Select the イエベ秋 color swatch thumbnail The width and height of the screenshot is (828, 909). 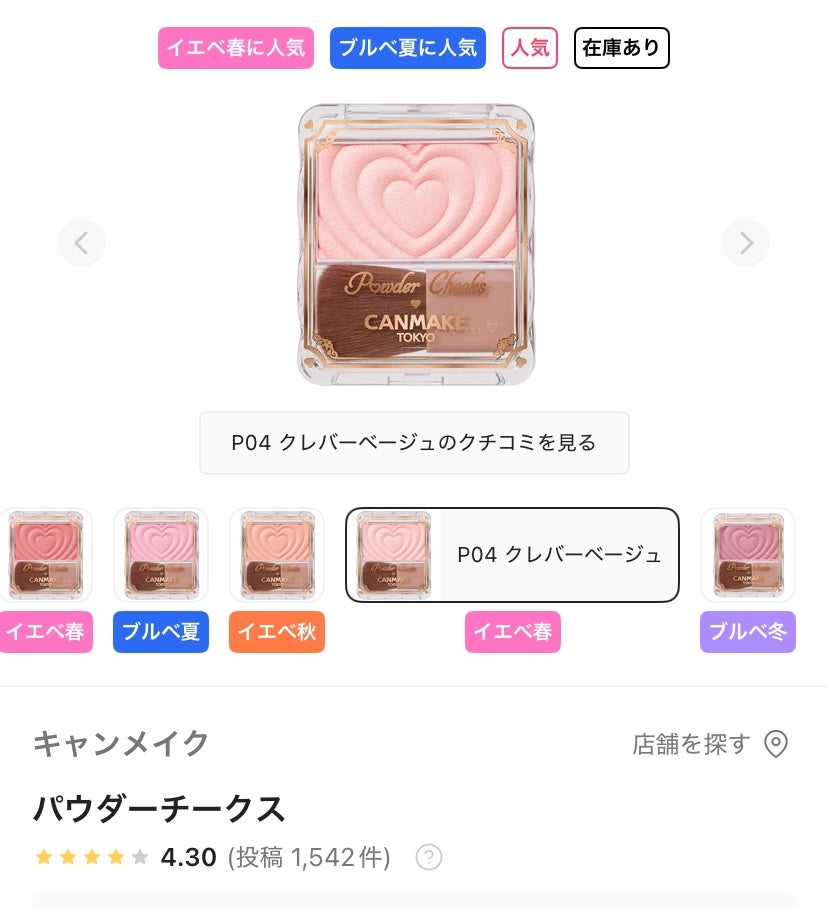(276, 555)
